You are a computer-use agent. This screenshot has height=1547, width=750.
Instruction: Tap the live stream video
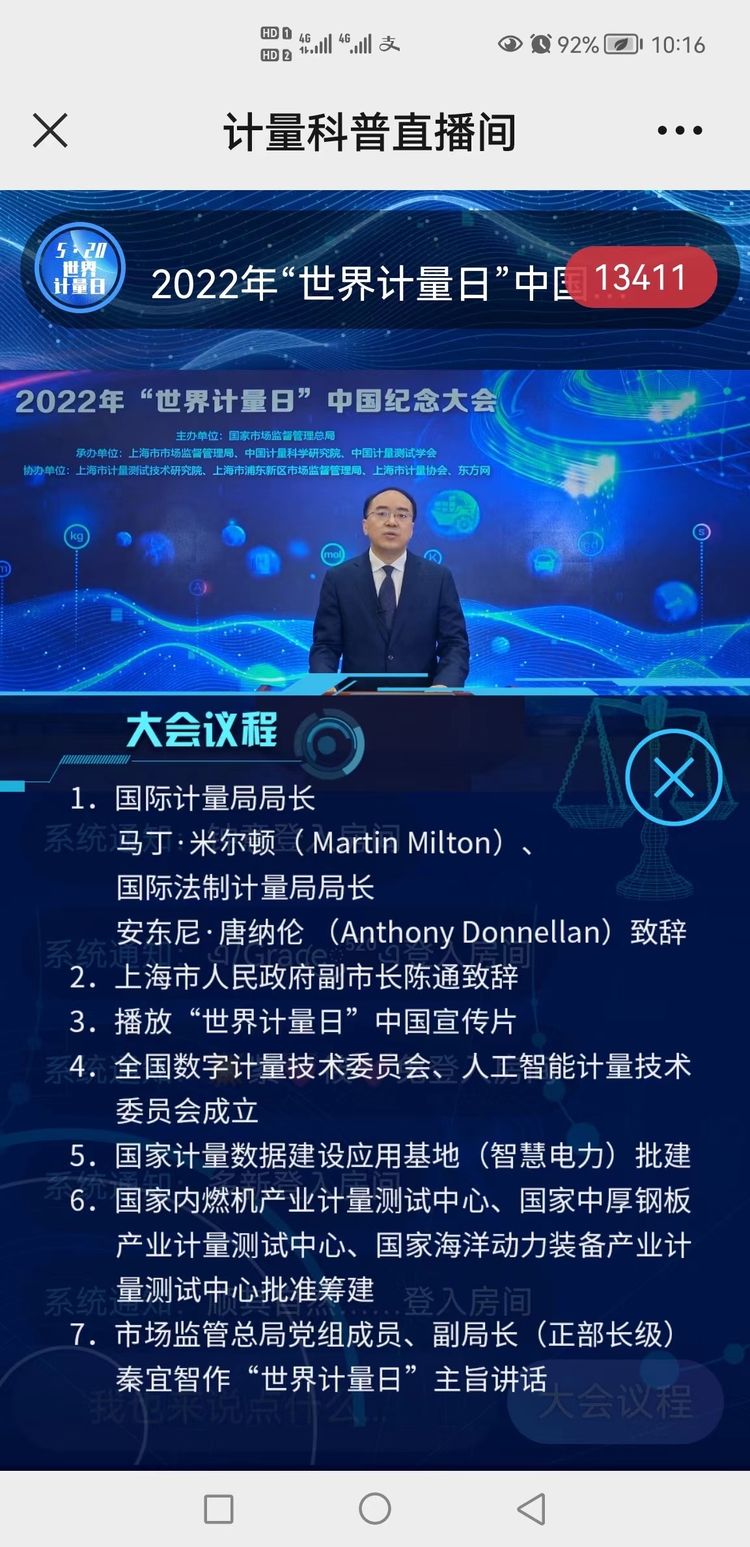click(x=375, y=530)
